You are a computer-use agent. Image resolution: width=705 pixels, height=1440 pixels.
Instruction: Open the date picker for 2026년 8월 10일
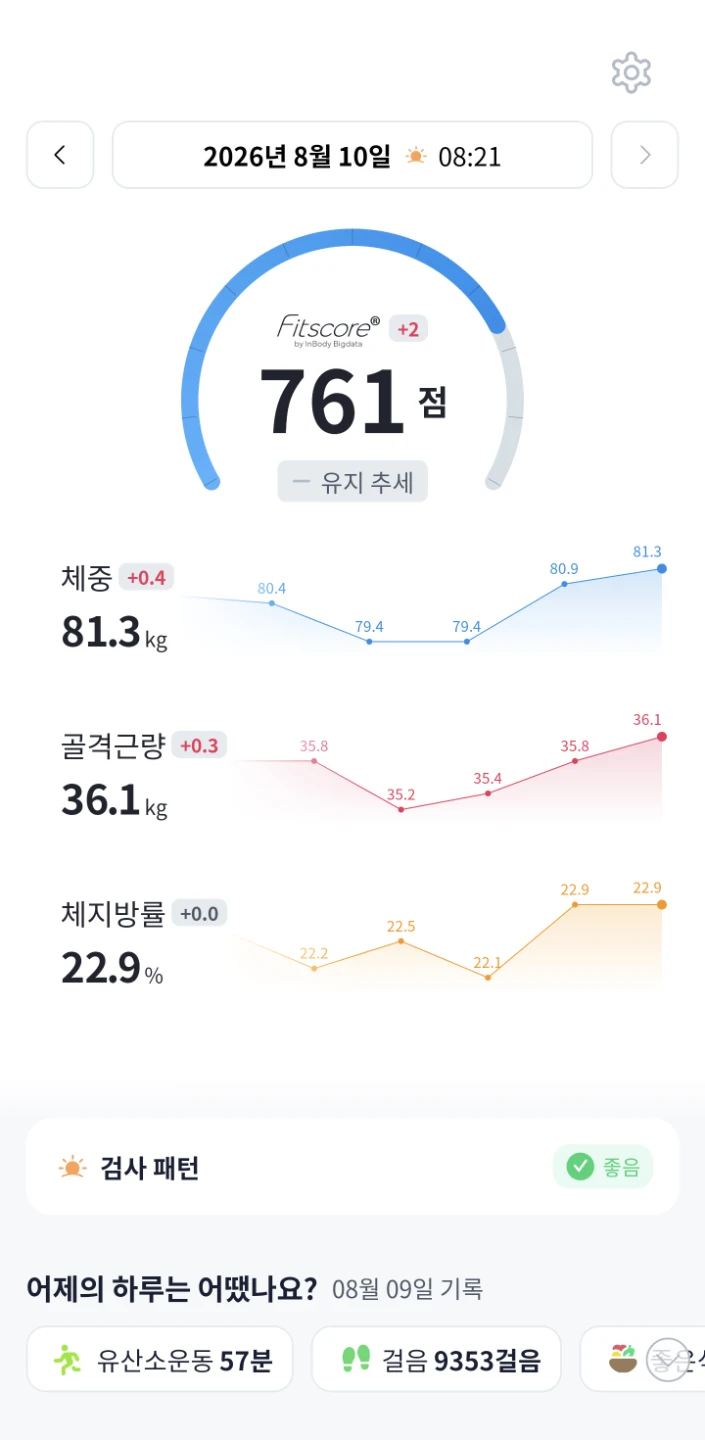pos(352,155)
